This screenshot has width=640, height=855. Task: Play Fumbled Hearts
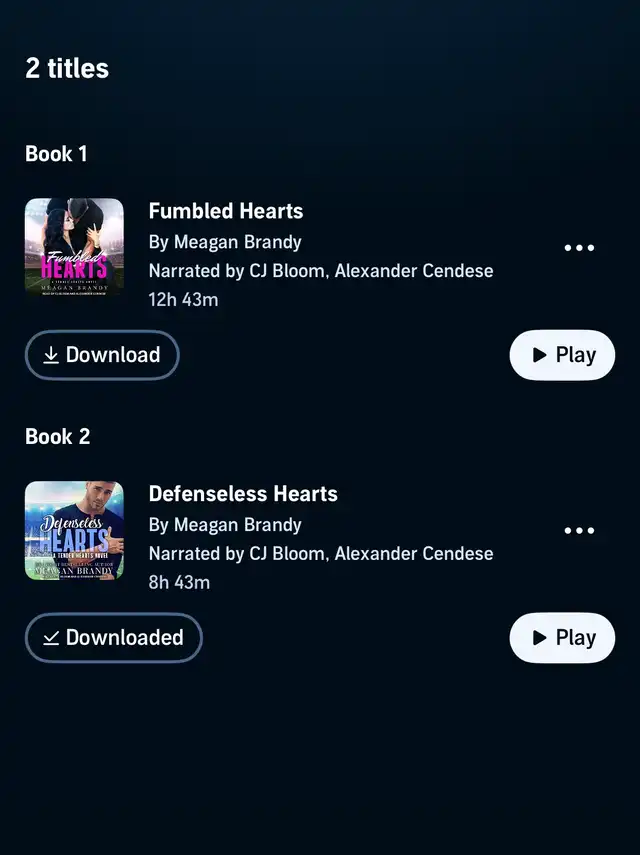click(562, 355)
